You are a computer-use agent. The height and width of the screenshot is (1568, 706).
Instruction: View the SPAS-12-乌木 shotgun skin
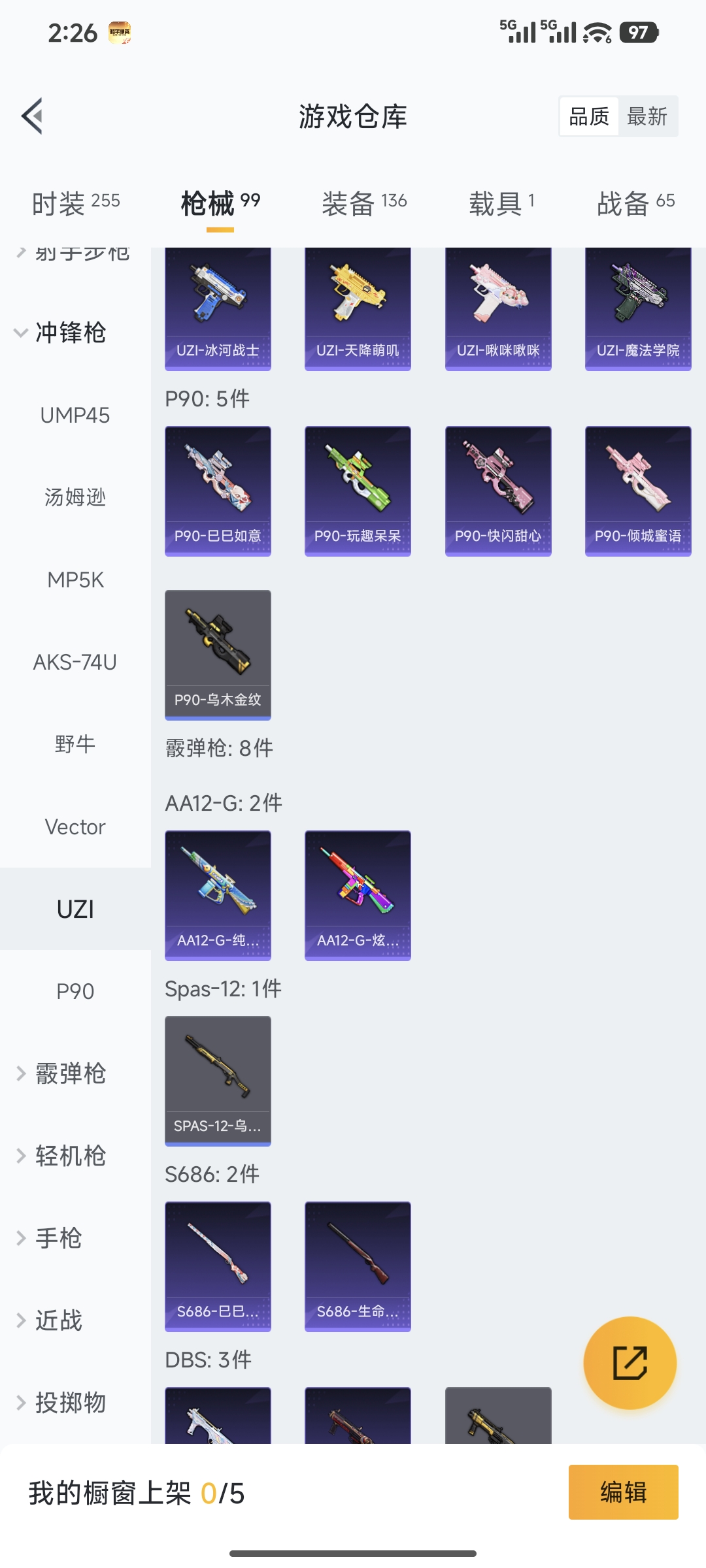pos(218,1078)
